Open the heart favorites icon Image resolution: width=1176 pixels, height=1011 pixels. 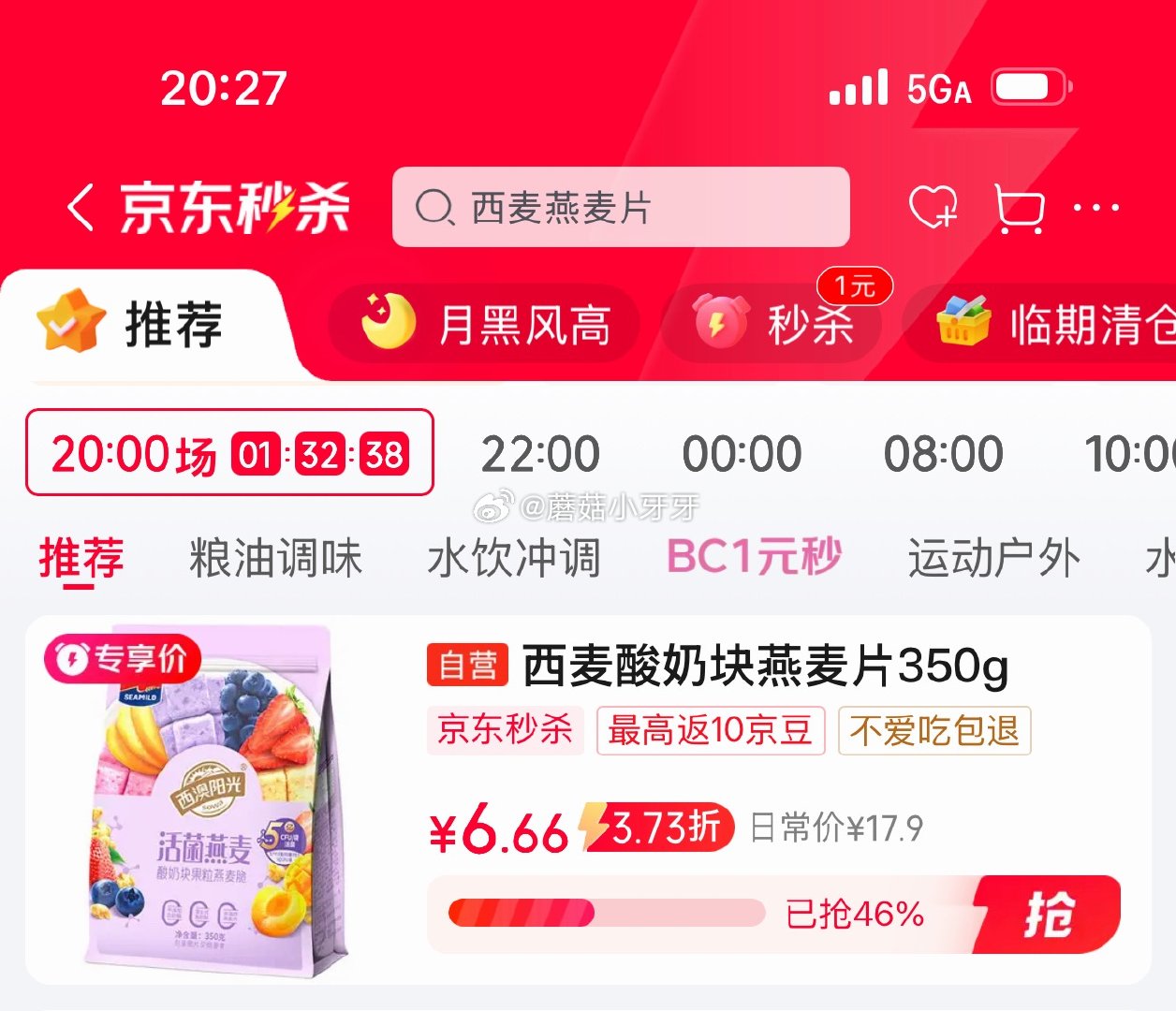[x=933, y=206]
